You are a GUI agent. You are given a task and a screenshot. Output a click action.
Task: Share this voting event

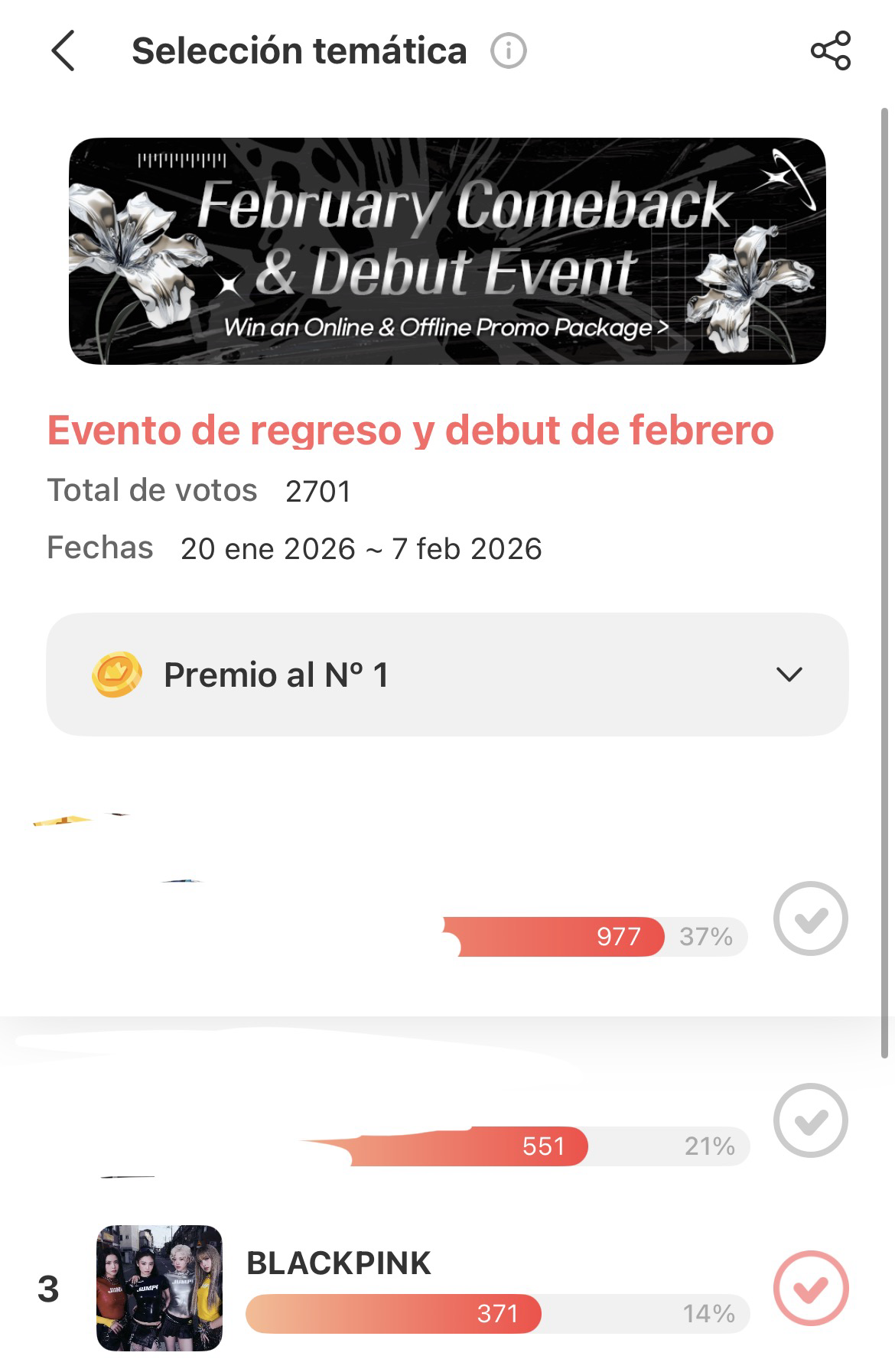[830, 51]
